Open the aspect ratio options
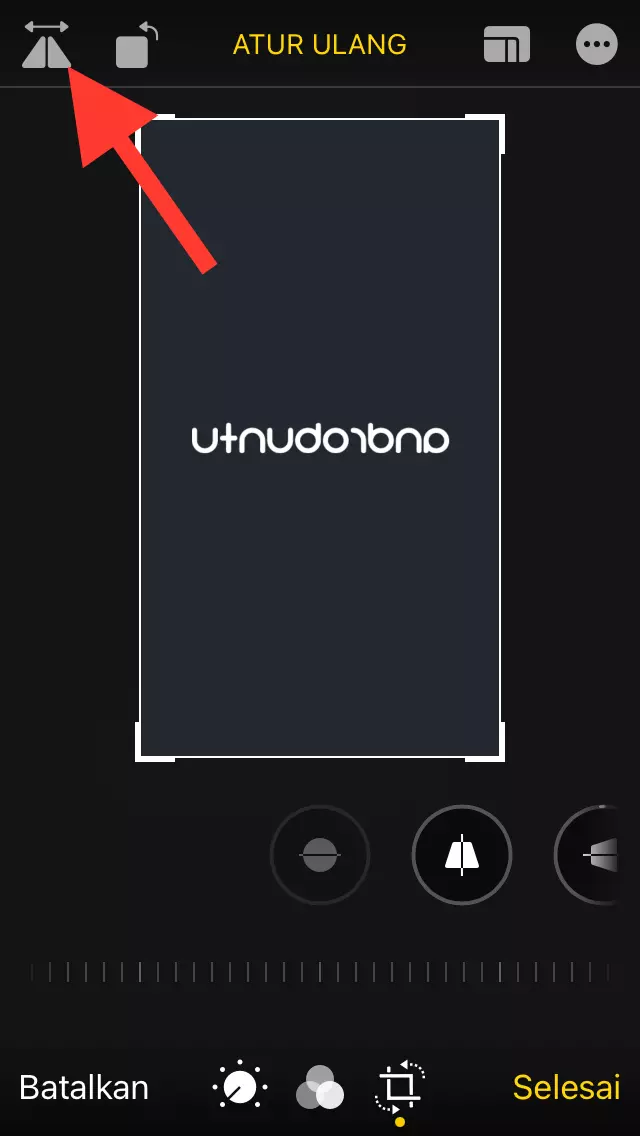 click(x=507, y=46)
